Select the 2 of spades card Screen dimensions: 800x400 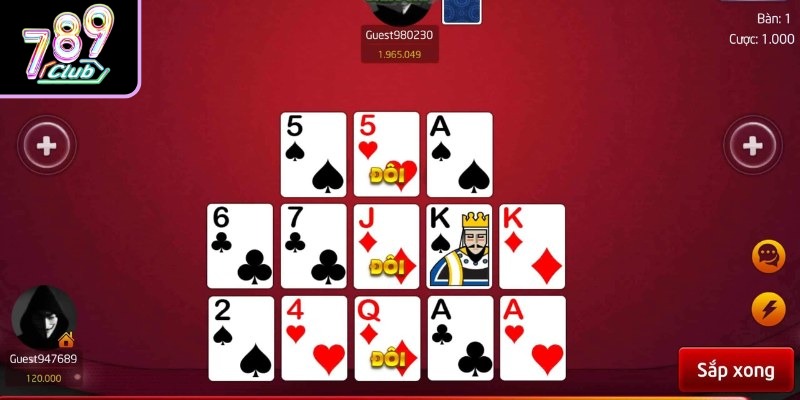coord(240,338)
